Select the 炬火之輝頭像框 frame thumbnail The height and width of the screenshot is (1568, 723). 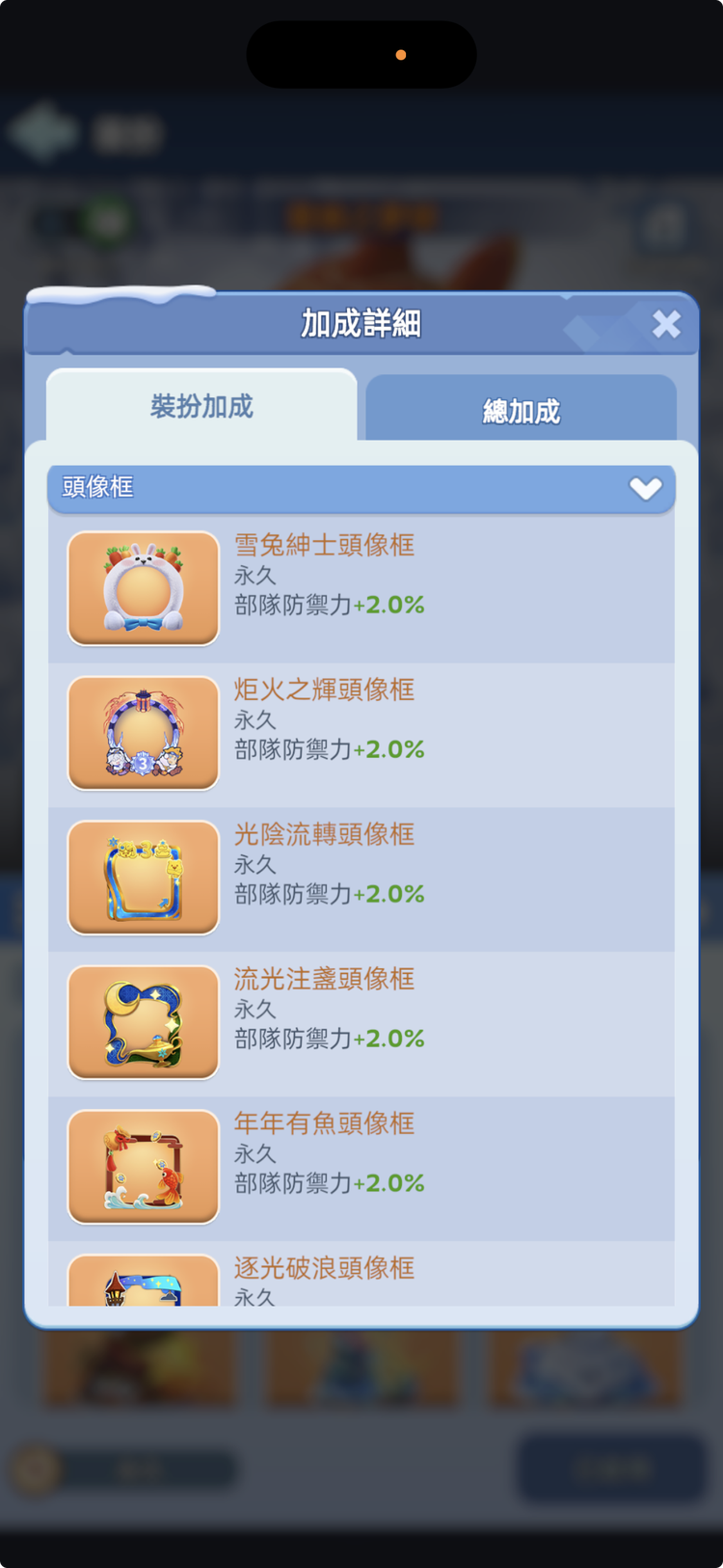pyautogui.click(x=142, y=733)
